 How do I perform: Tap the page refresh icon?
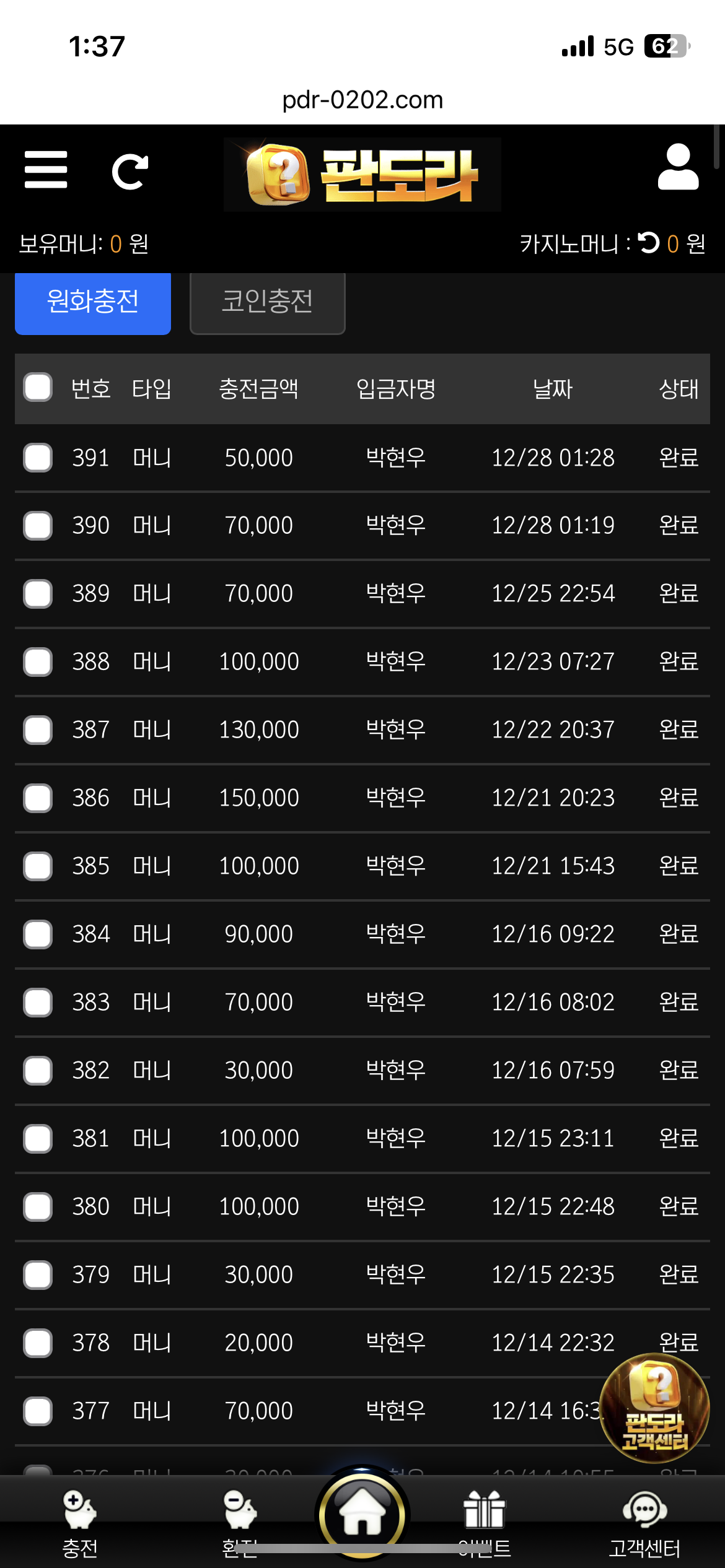[130, 172]
